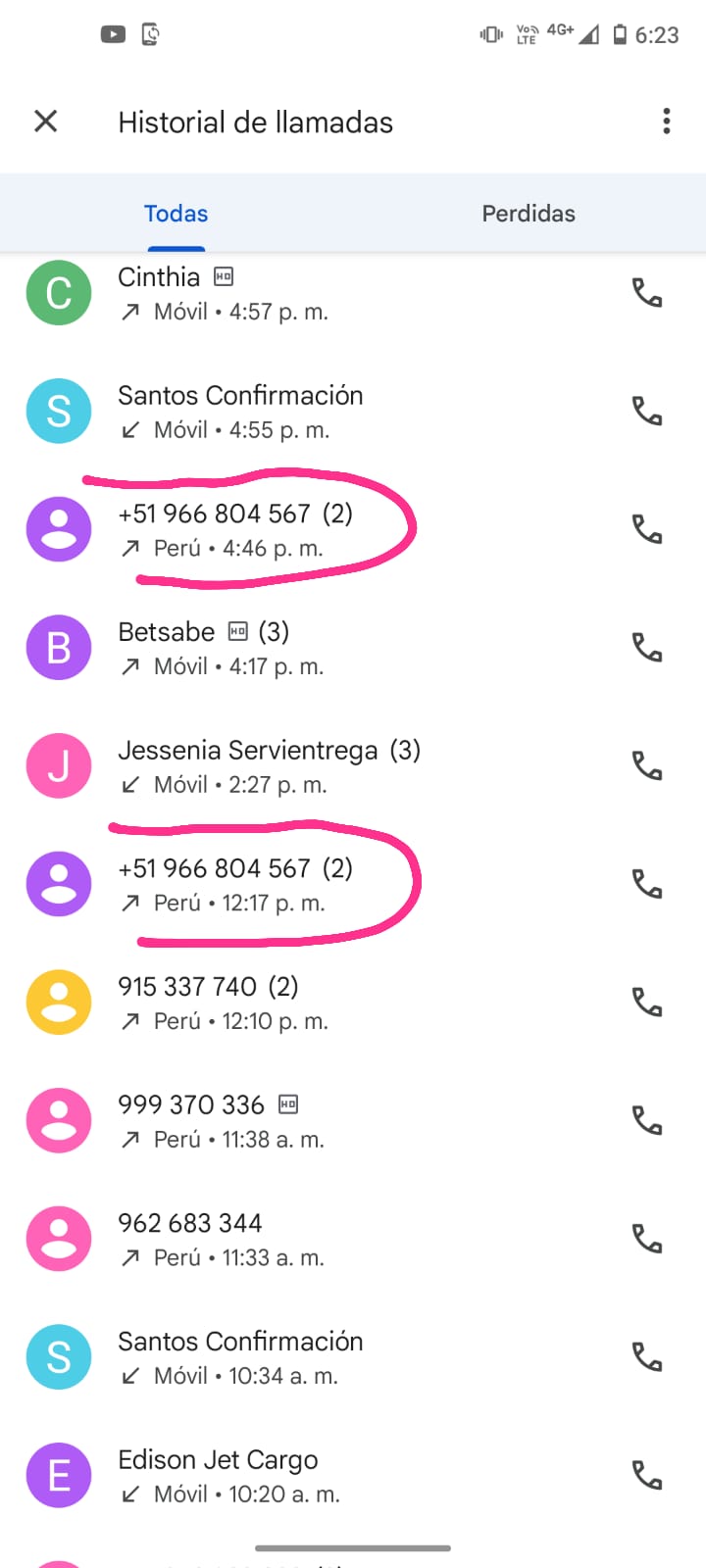Viewport: 706px width, 1568px height.
Task: Switch to the Perdidas tab
Action: 529,214
